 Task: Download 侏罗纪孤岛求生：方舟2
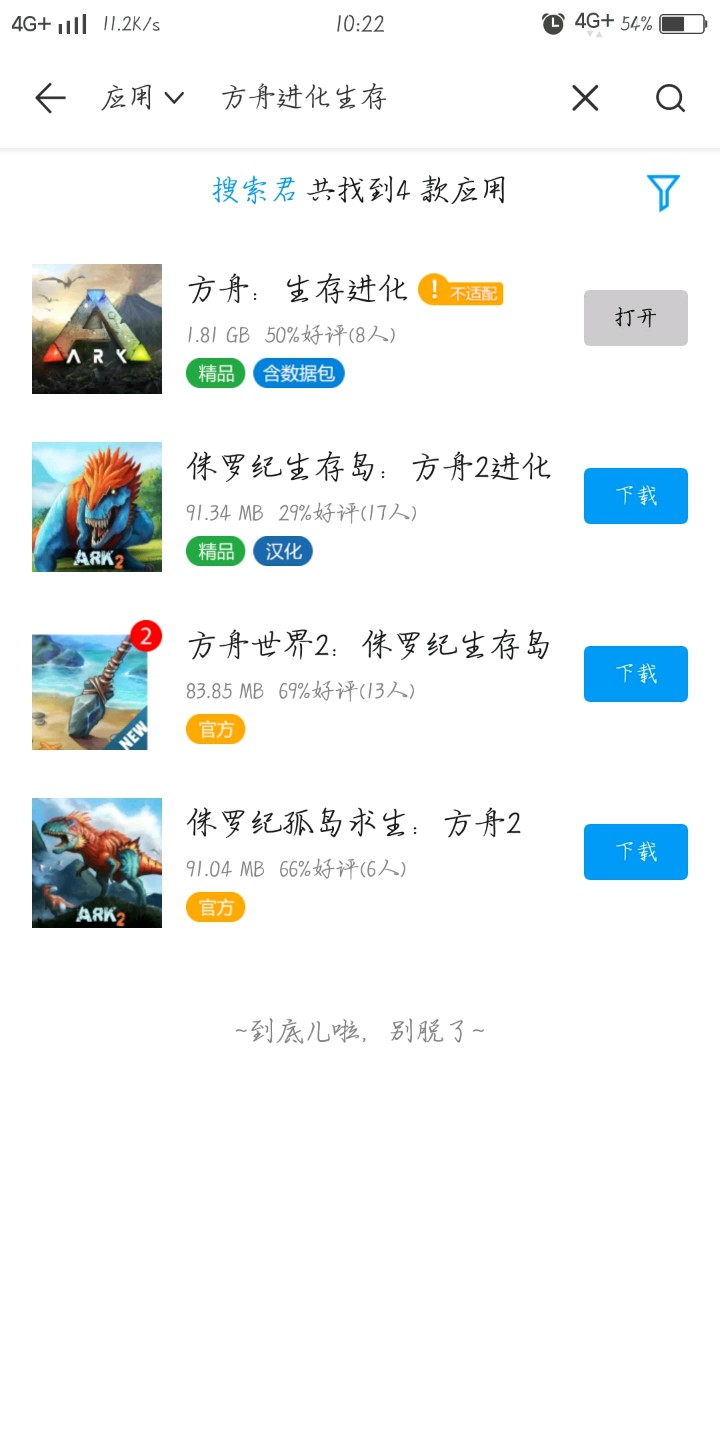tap(636, 852)
